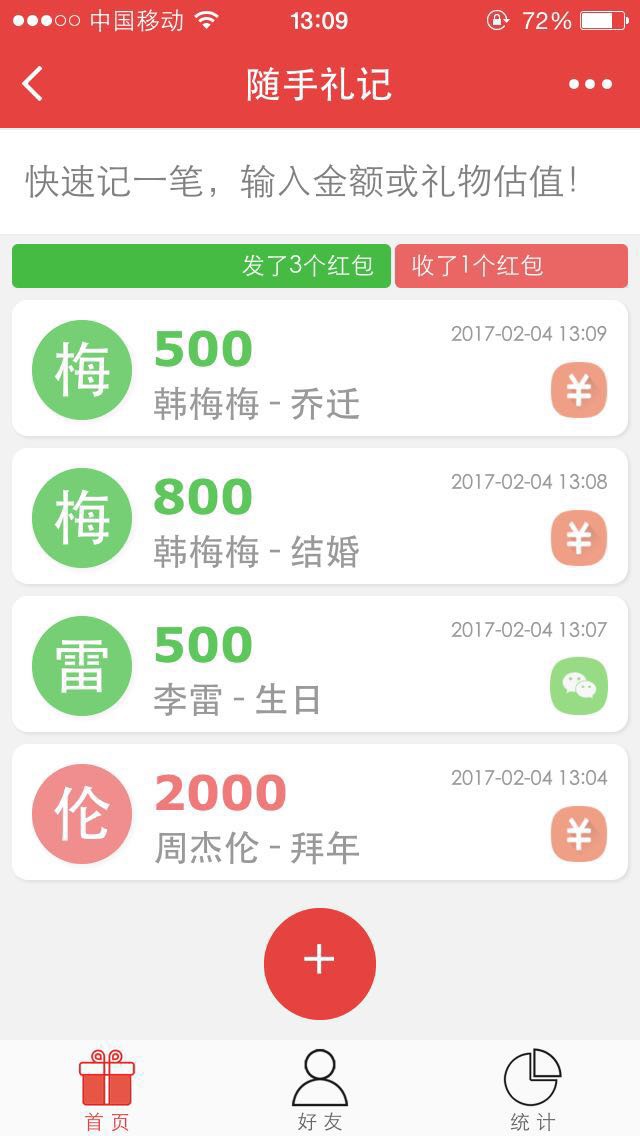
Task: Add a new gift record with the plus button
Action: [x=320, y=963]
